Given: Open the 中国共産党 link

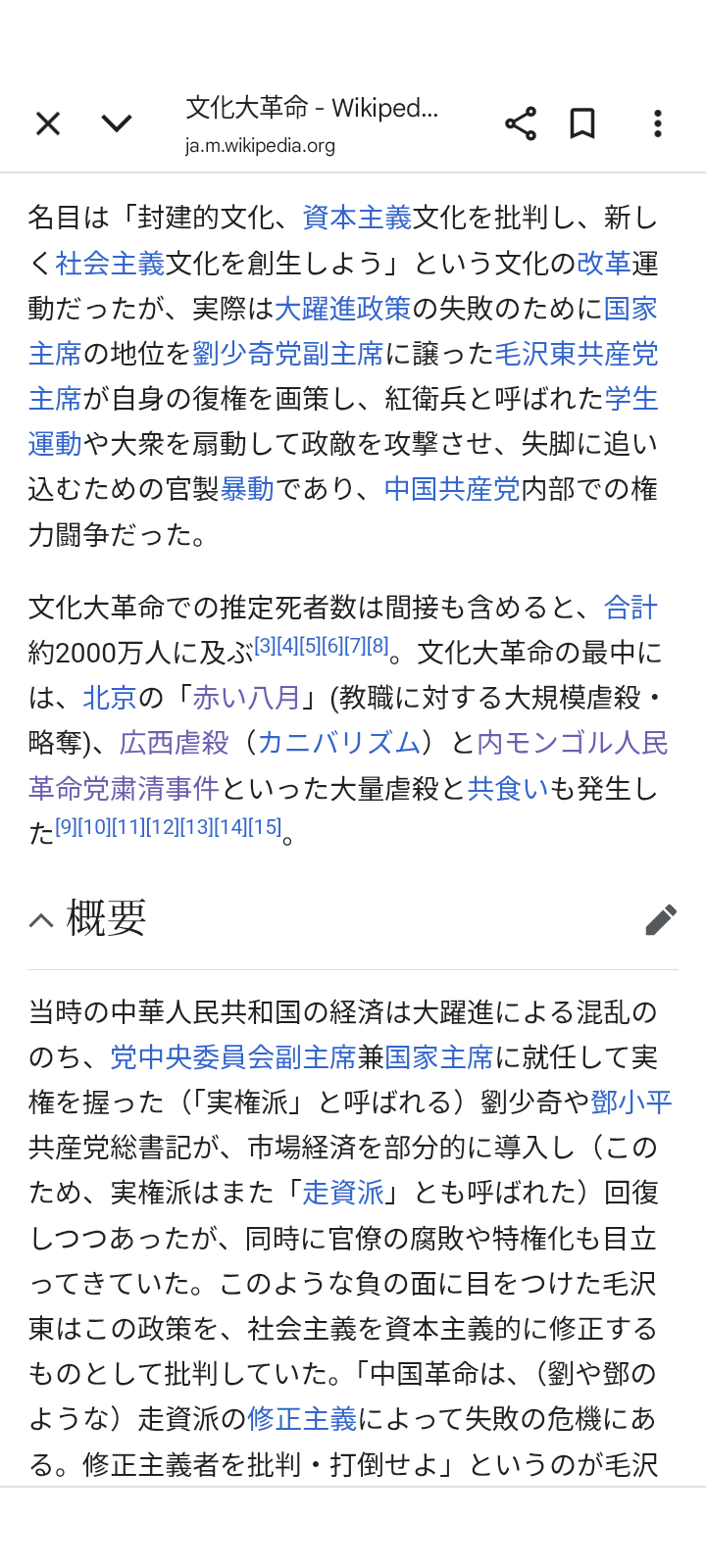Looking at the screenshot, I should [452, 488].
